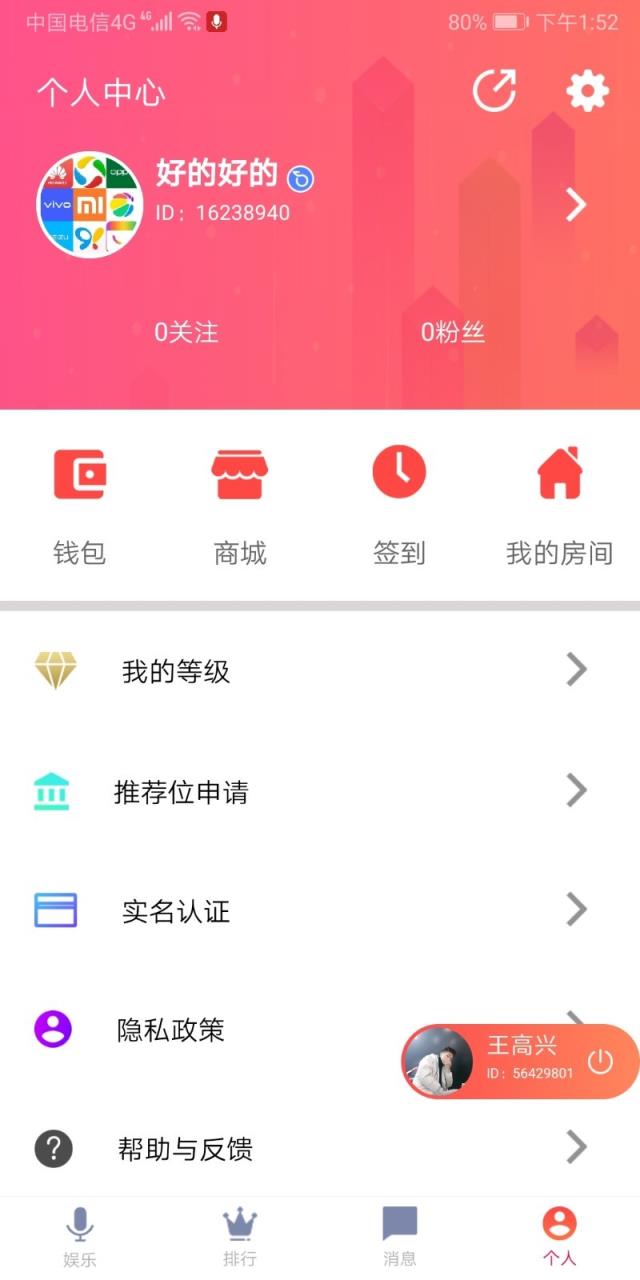Open profile details via the arrow
Image resolution: width=640 pixels, height=1280 pixels.
point(575,205)
